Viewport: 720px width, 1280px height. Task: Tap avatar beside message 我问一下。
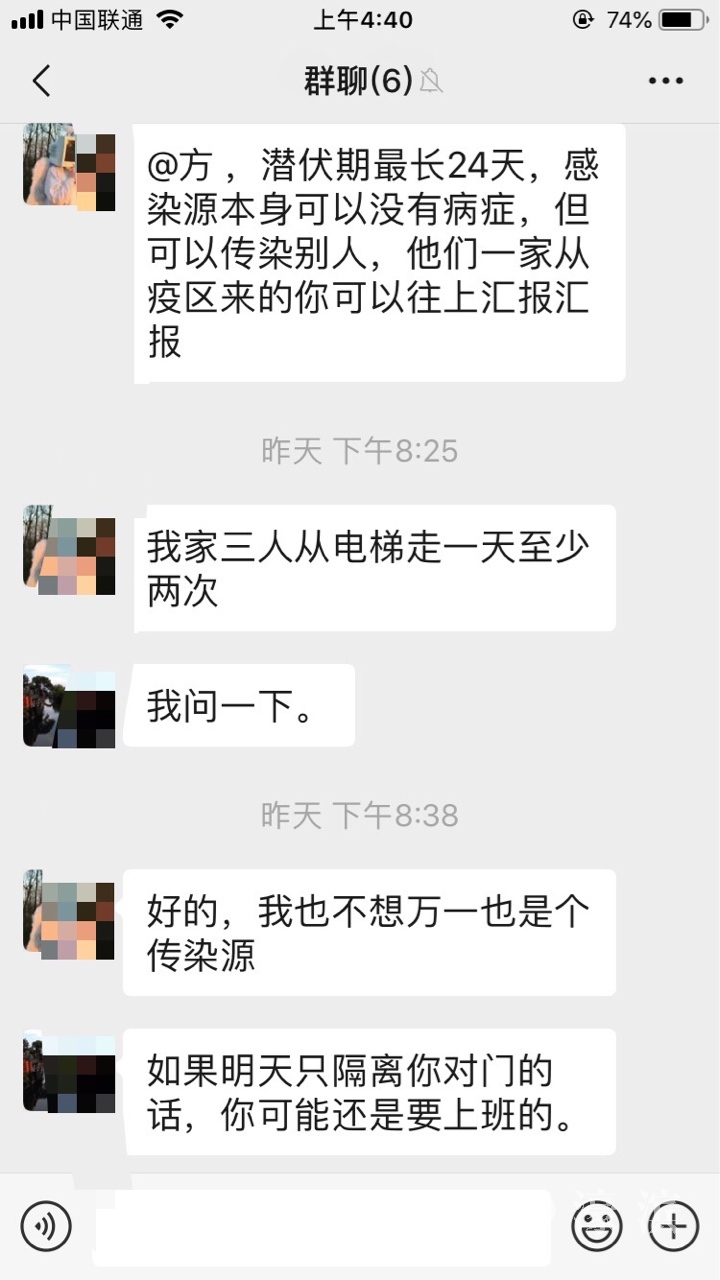click(x=69, y=706)
